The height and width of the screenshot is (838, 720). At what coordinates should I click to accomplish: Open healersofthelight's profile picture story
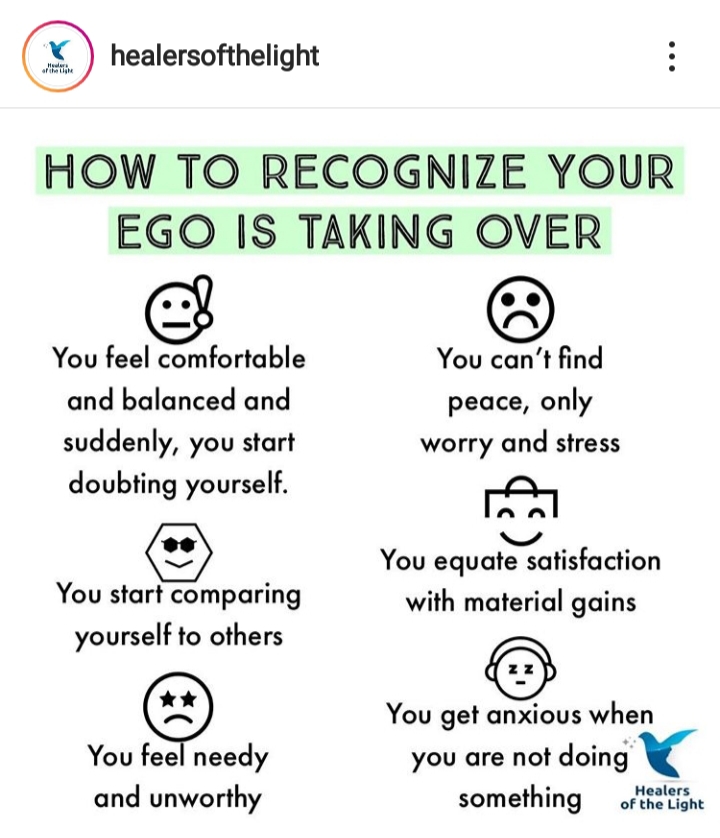[58, 56]
